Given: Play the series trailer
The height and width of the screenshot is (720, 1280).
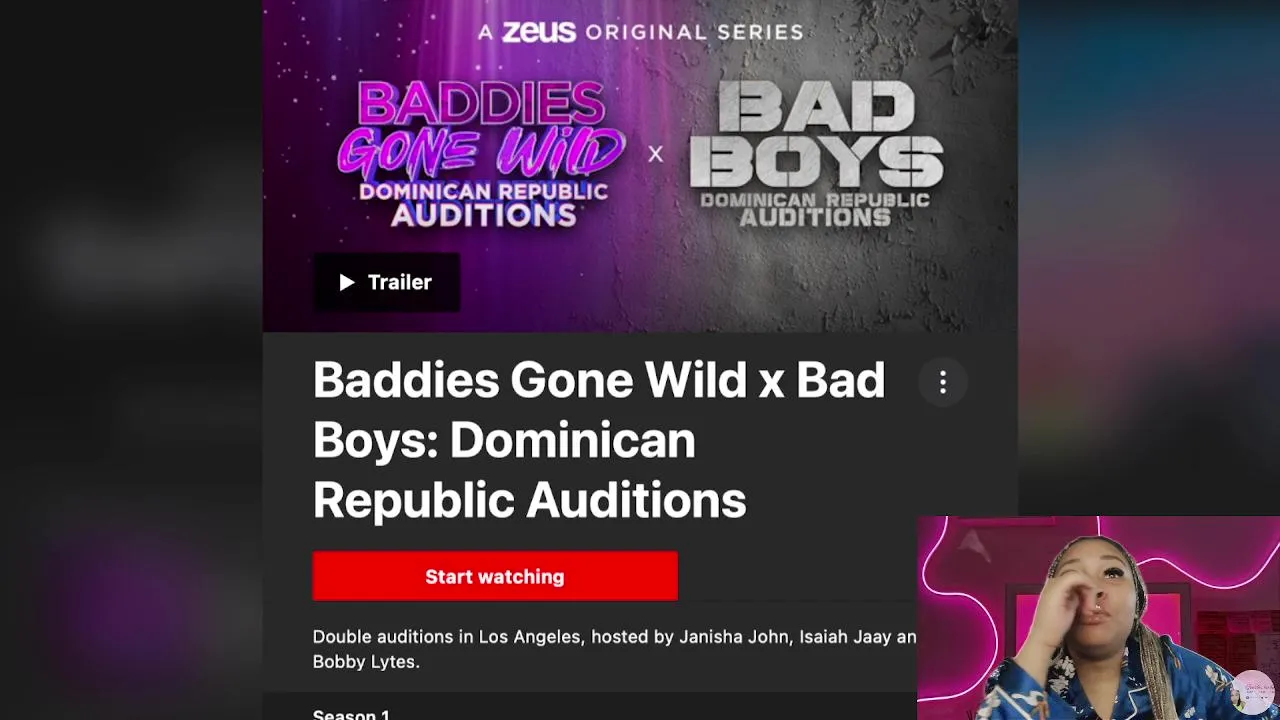Looking at the screenshot, I should coord(386,283).
